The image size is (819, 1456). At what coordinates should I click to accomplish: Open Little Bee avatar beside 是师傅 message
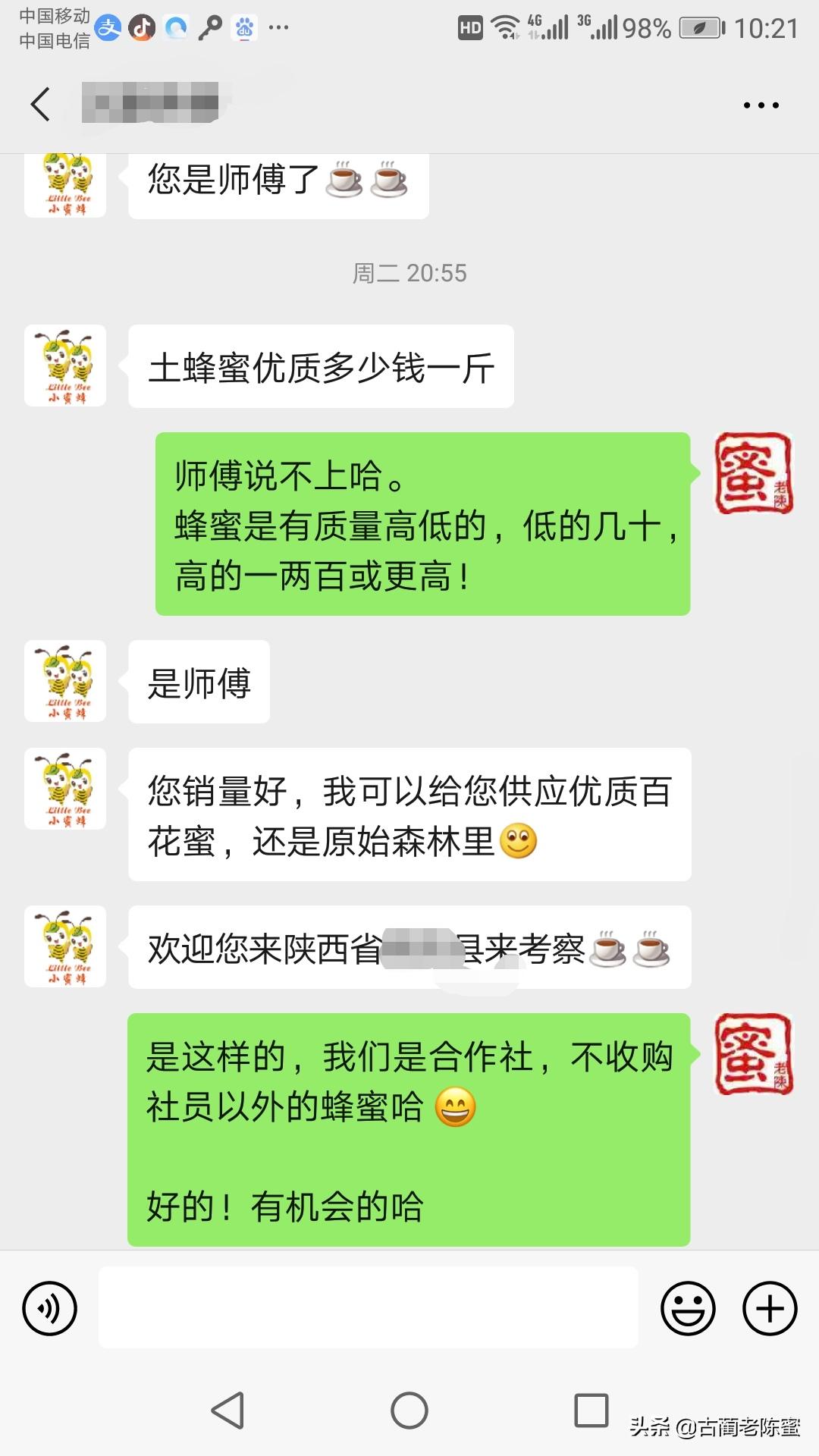(65, 681)
